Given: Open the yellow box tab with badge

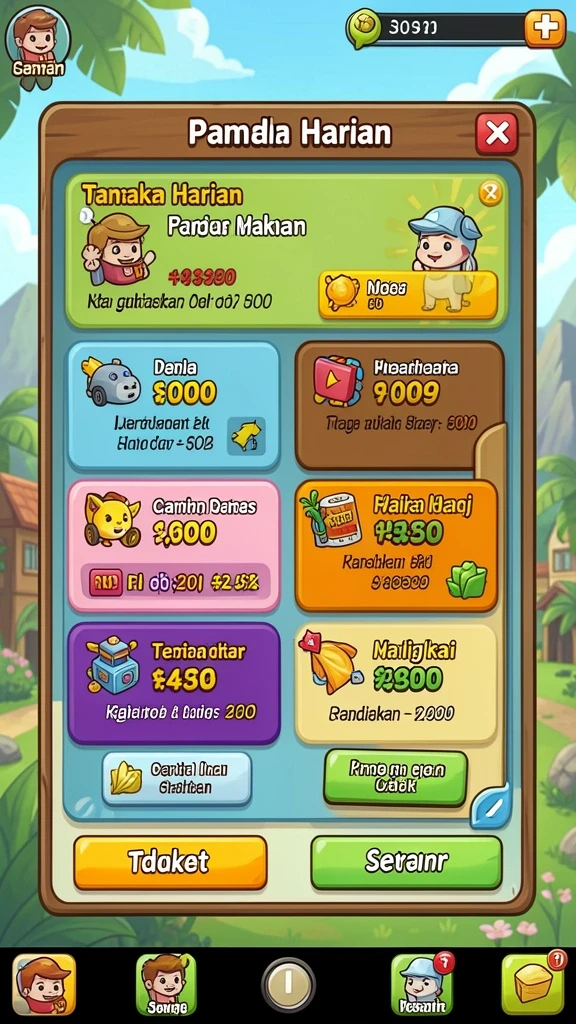Looking at the screenshot, I should coord(533,984).
